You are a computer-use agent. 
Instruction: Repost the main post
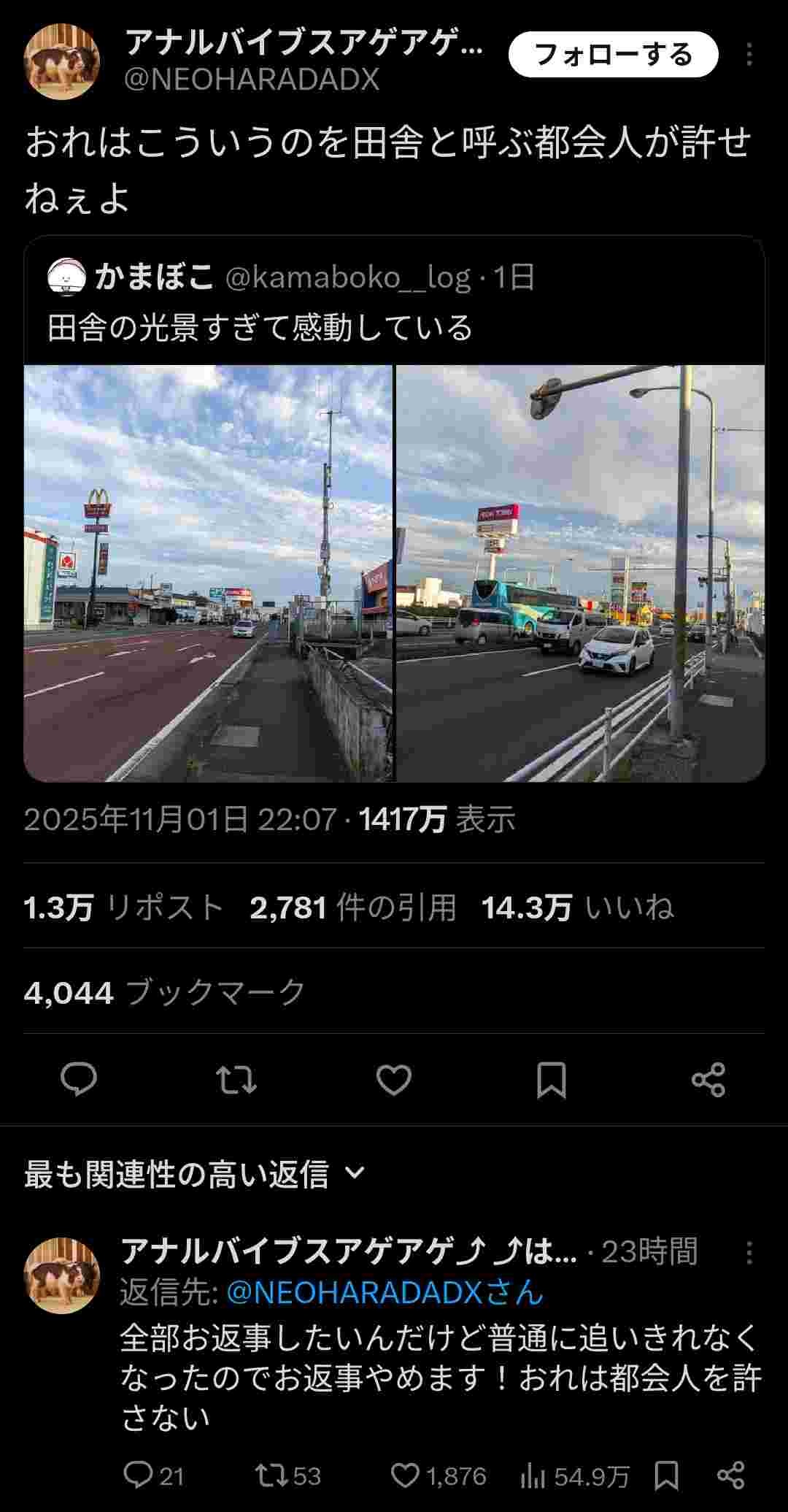tap(236, 1079)
